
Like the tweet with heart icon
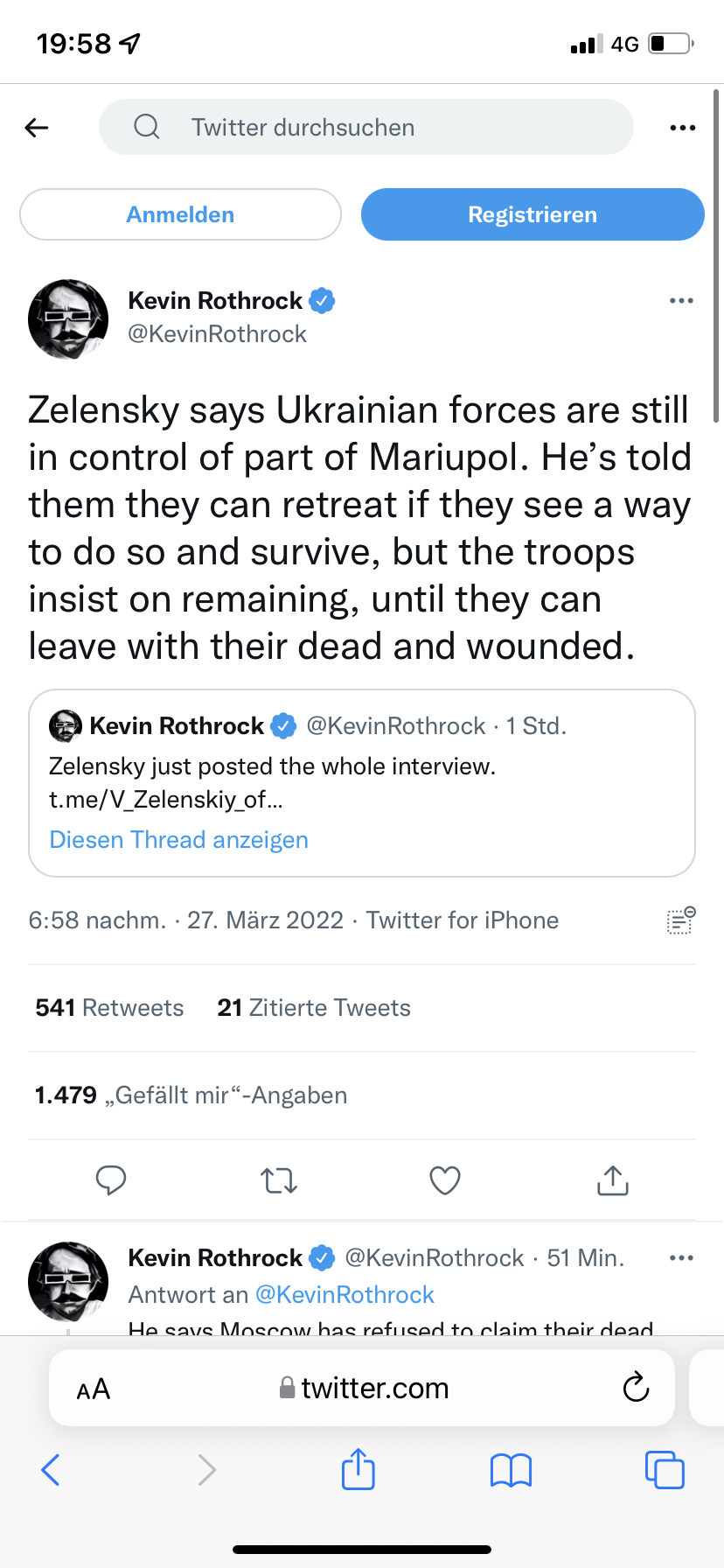(445, 1181)
